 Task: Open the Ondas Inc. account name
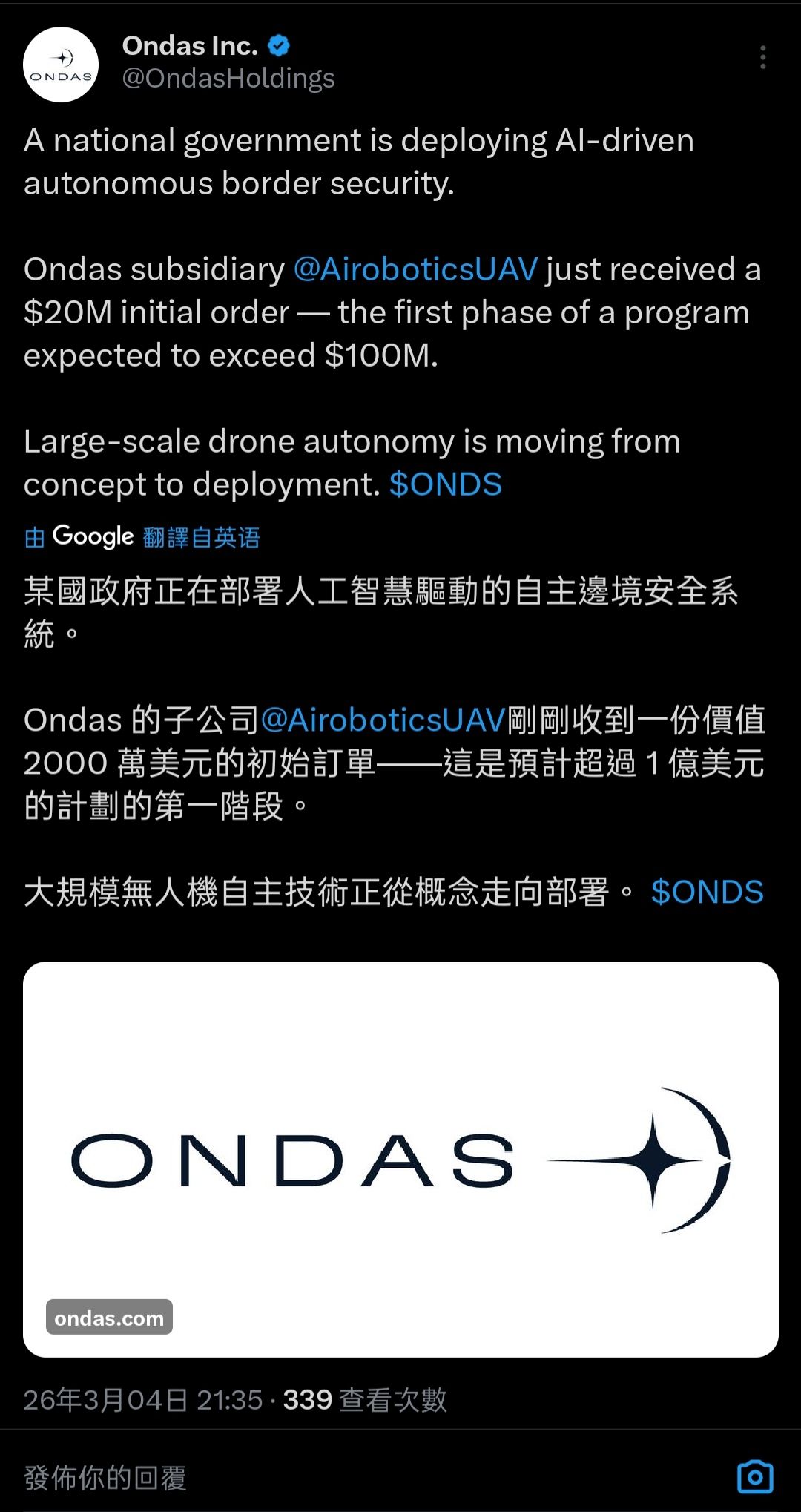coord(190,46)
